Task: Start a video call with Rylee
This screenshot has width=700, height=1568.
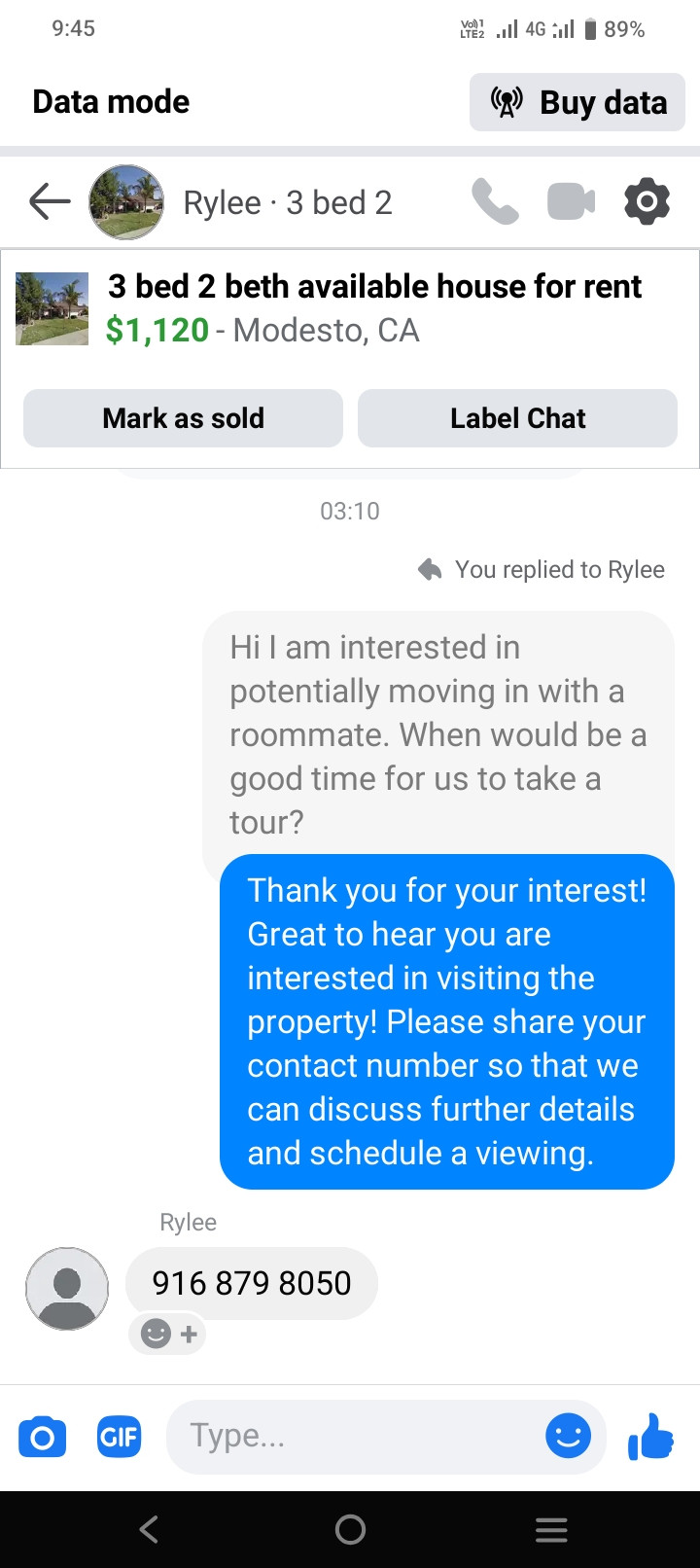Action: tap(571, 202)
